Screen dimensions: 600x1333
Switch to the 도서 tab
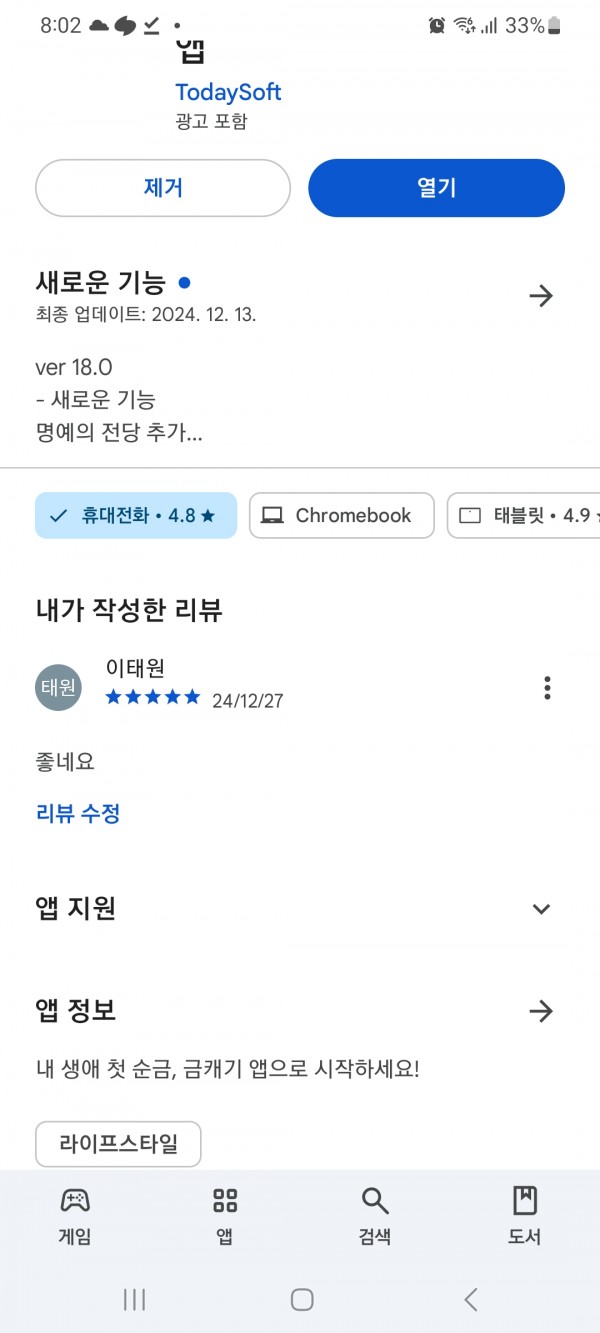pyautogui.click(x=524, y=1216)
